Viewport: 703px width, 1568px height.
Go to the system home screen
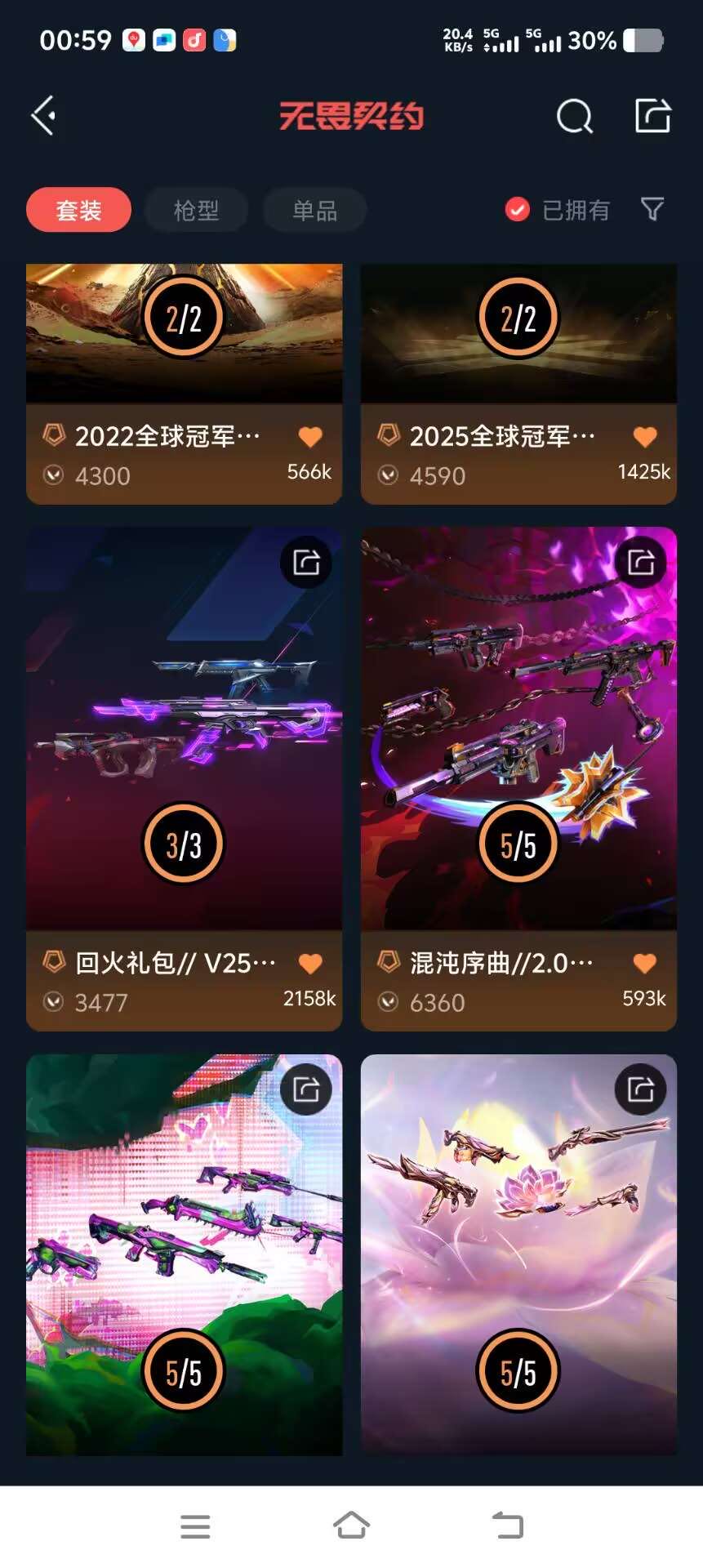351,1525
